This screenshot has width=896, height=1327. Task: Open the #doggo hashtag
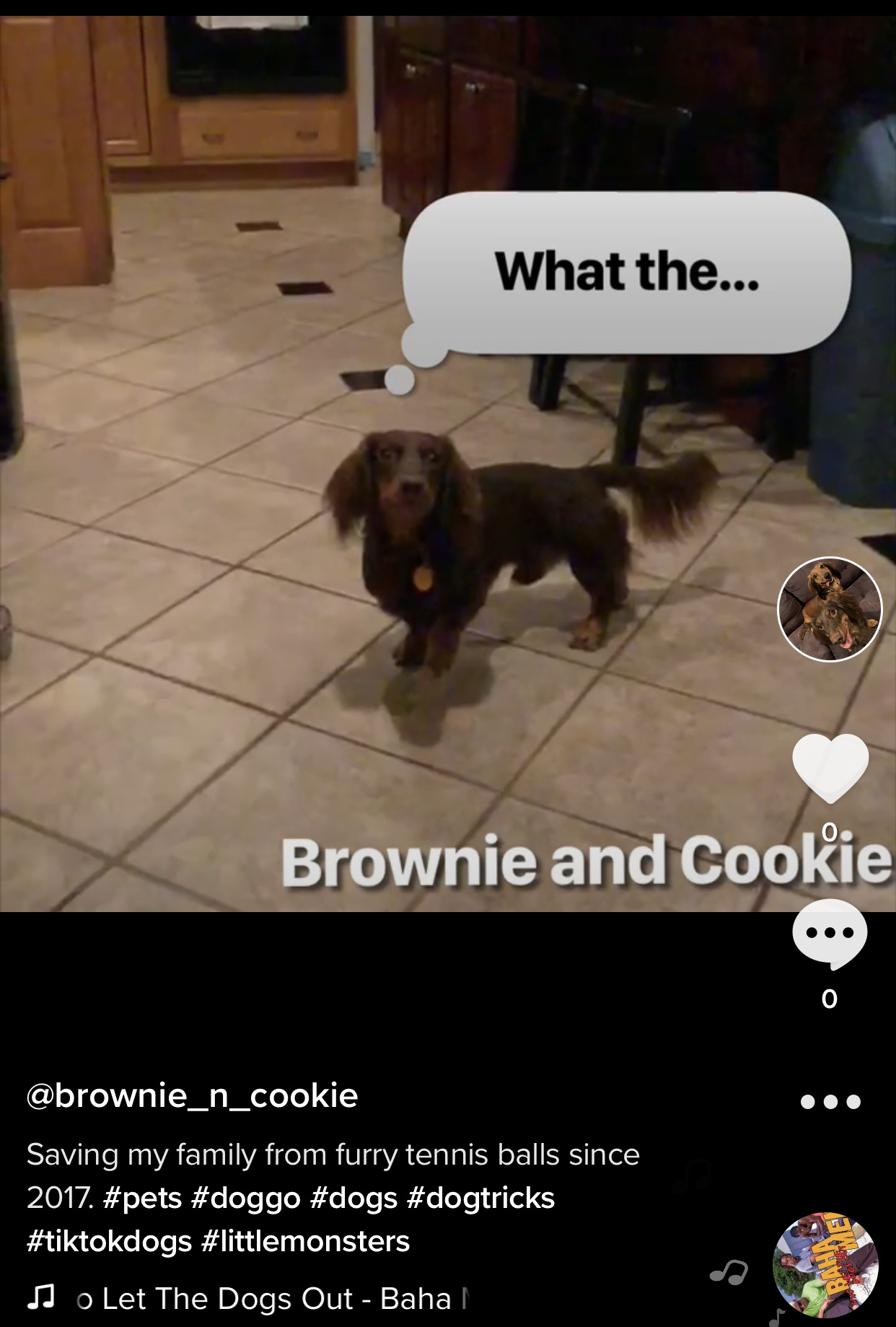[x=245, y=1199]
